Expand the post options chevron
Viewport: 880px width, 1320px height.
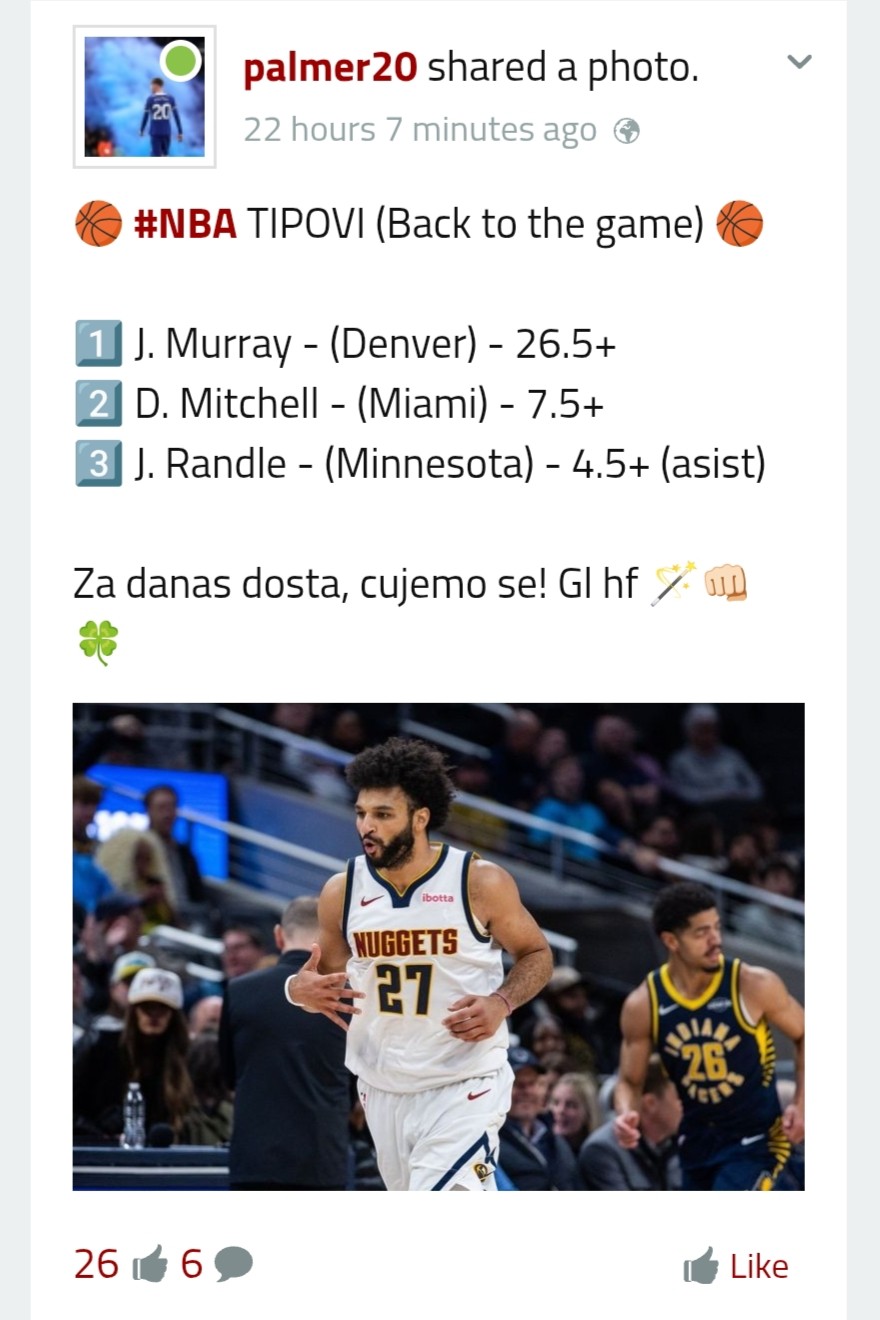tap(798, 62)
